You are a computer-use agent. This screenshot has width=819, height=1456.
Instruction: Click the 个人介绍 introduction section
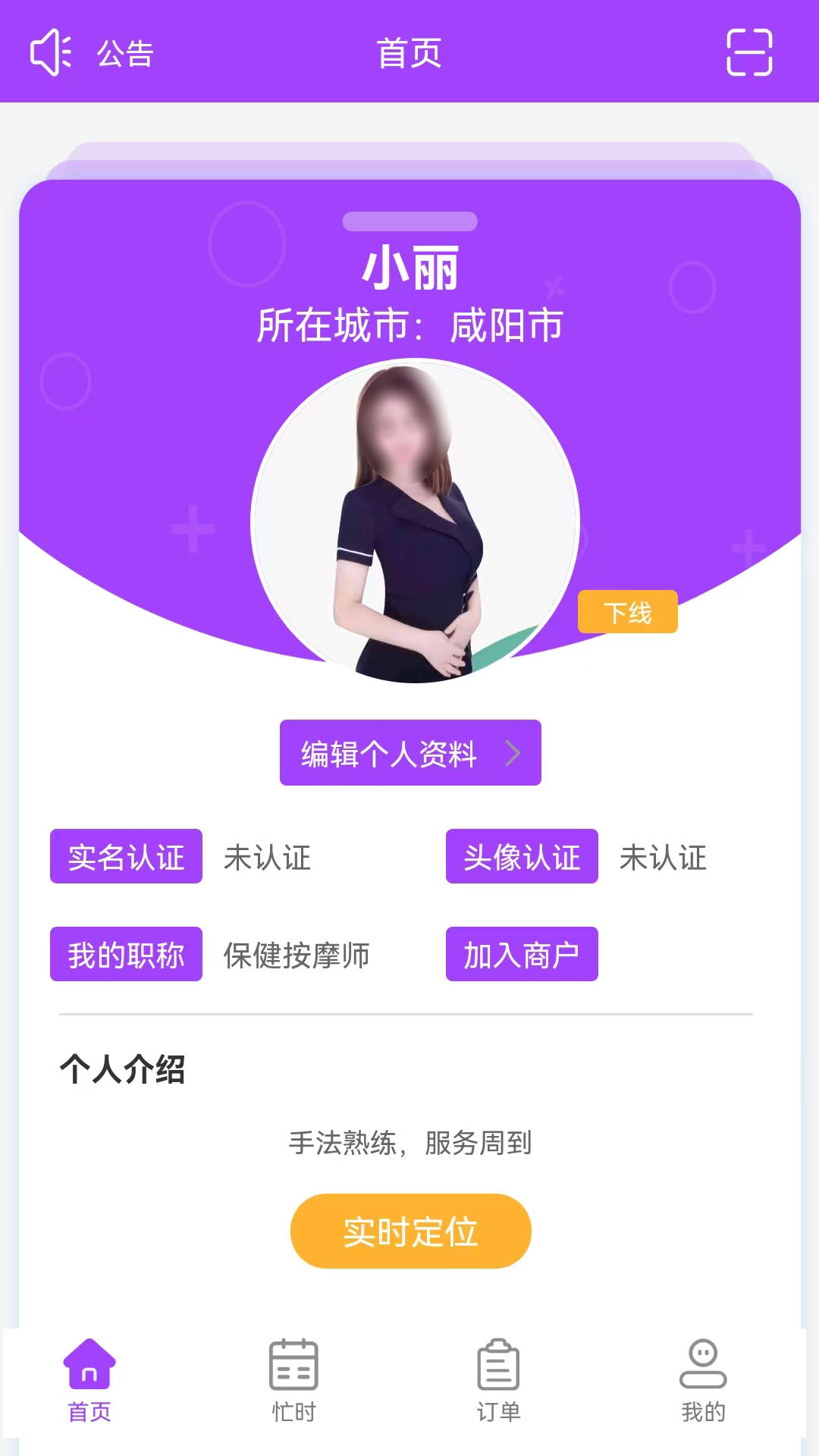[124, 1071]
